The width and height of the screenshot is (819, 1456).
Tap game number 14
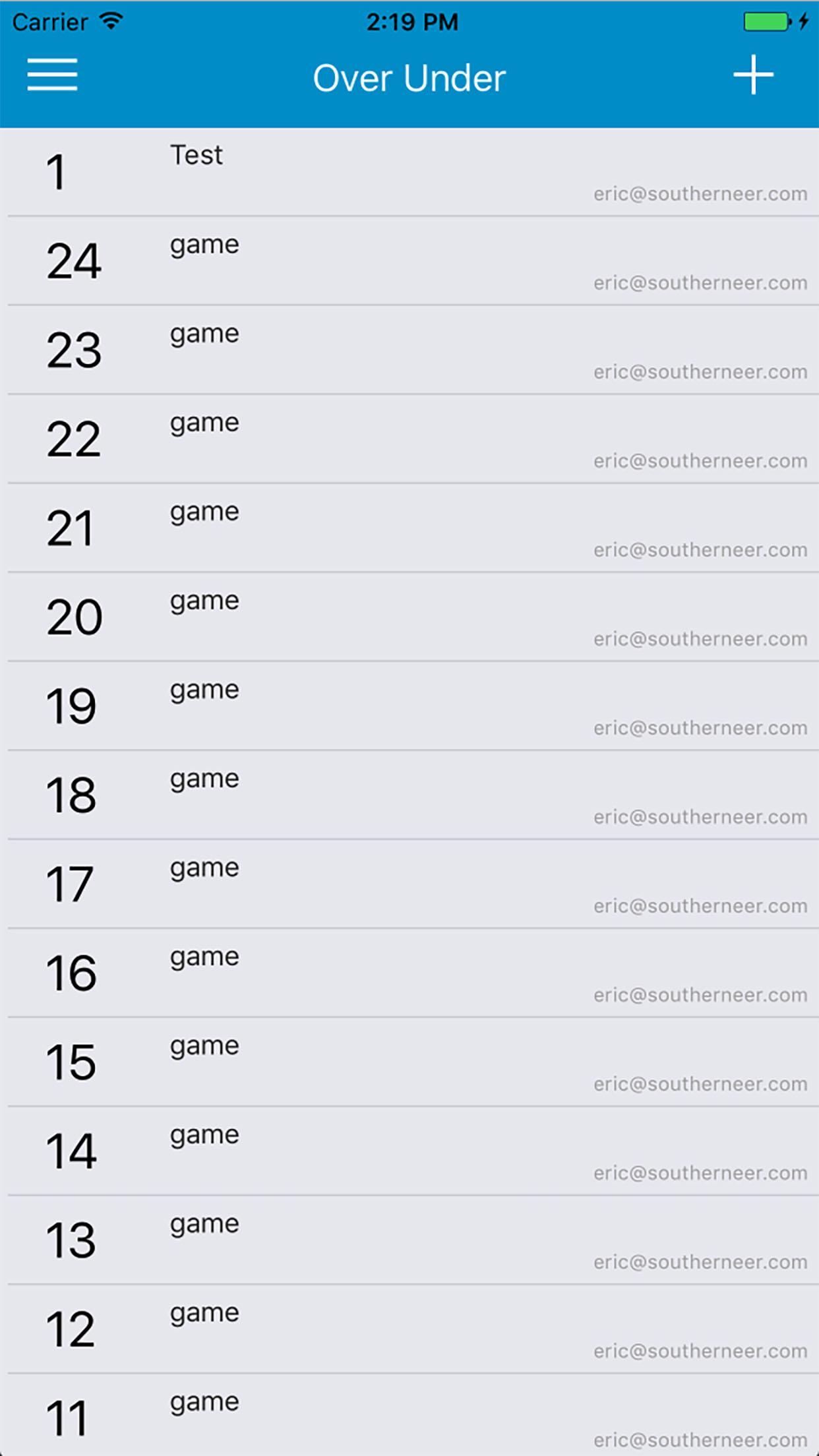409,1151
